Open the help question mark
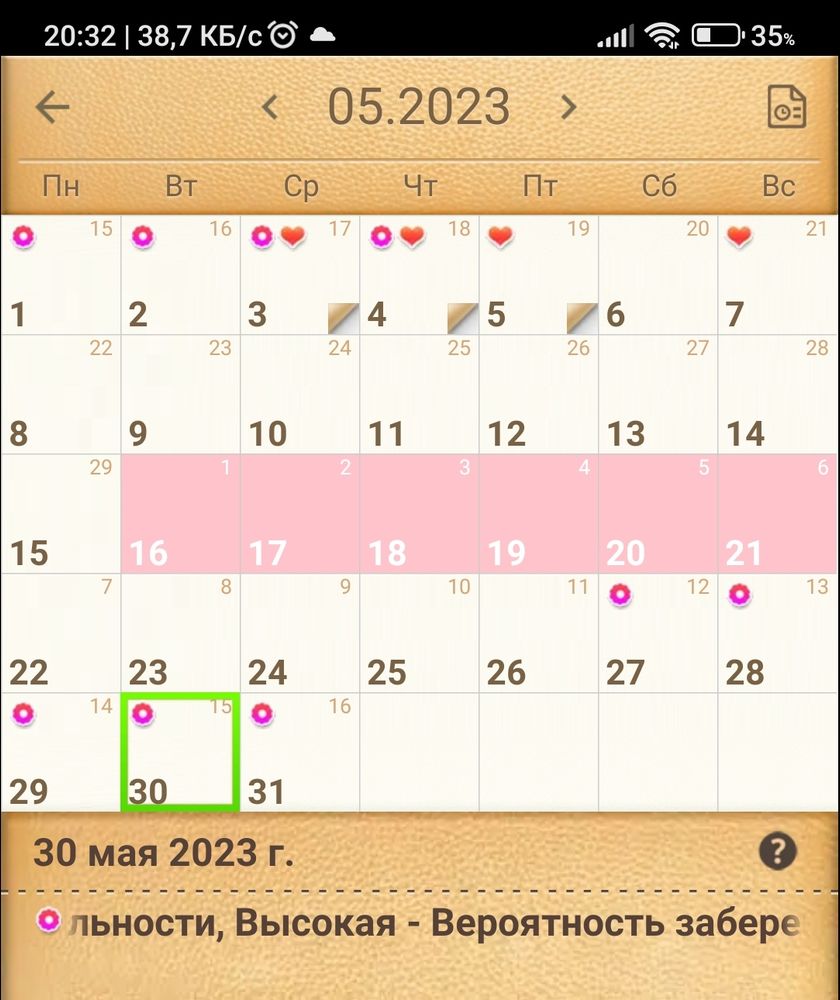 (777, 852)
